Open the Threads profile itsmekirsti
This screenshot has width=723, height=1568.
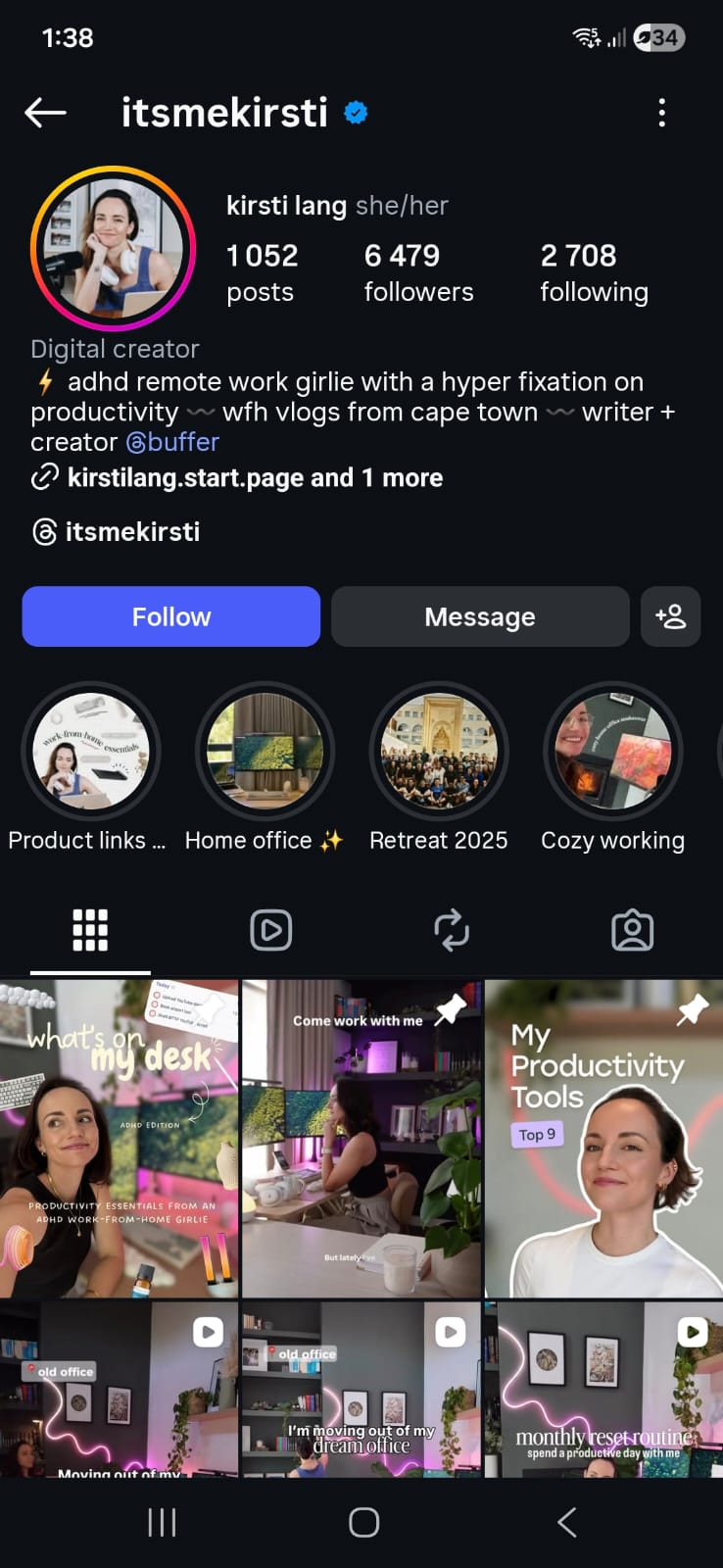[x=132, y=531]
